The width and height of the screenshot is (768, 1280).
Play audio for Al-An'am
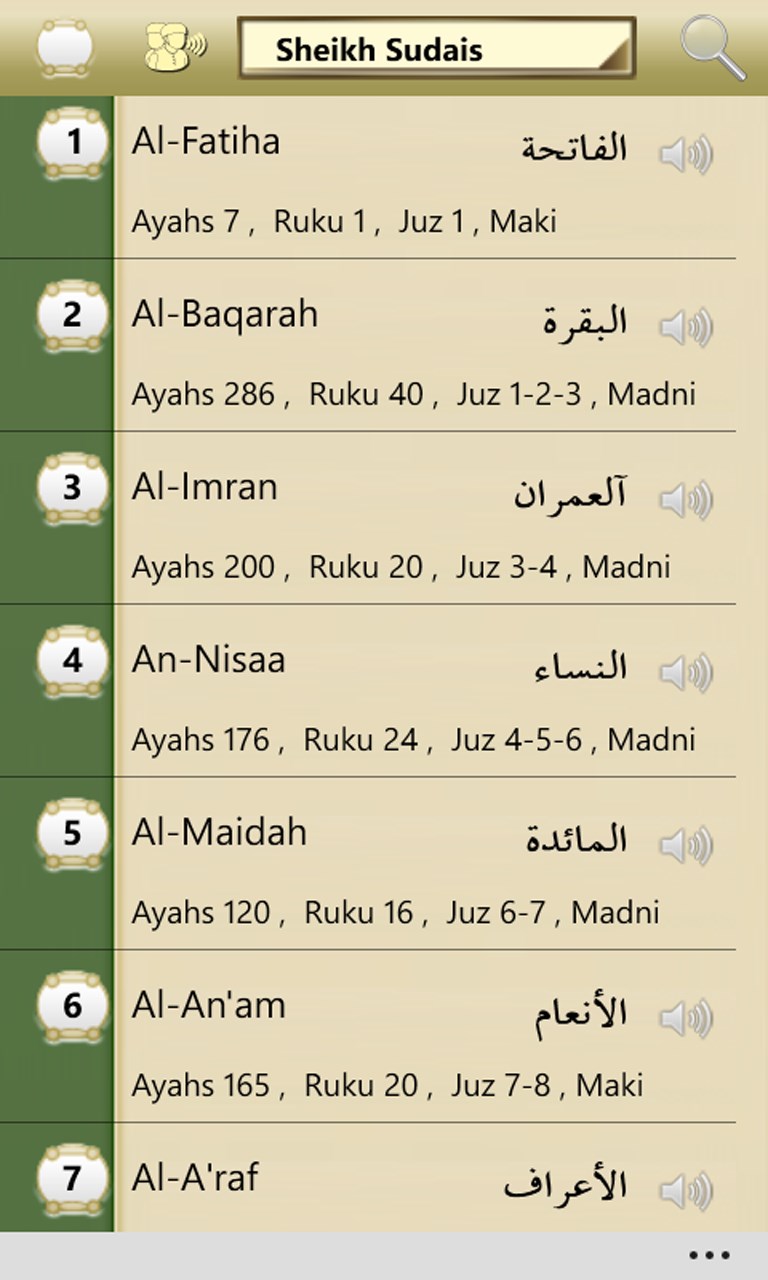click(x=686, y=1019)
